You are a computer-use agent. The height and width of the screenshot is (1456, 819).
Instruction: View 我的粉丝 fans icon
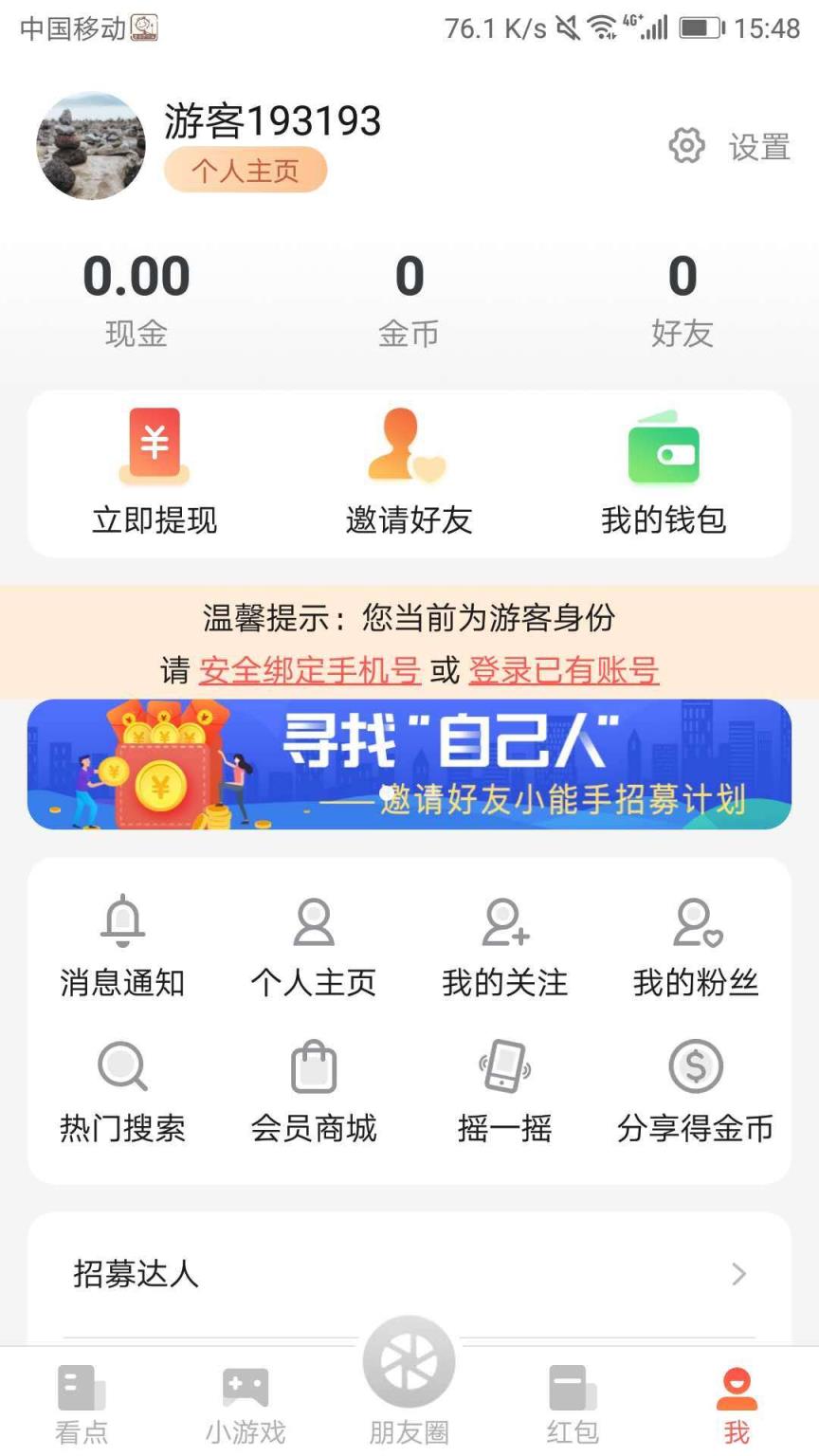point(695,921)
